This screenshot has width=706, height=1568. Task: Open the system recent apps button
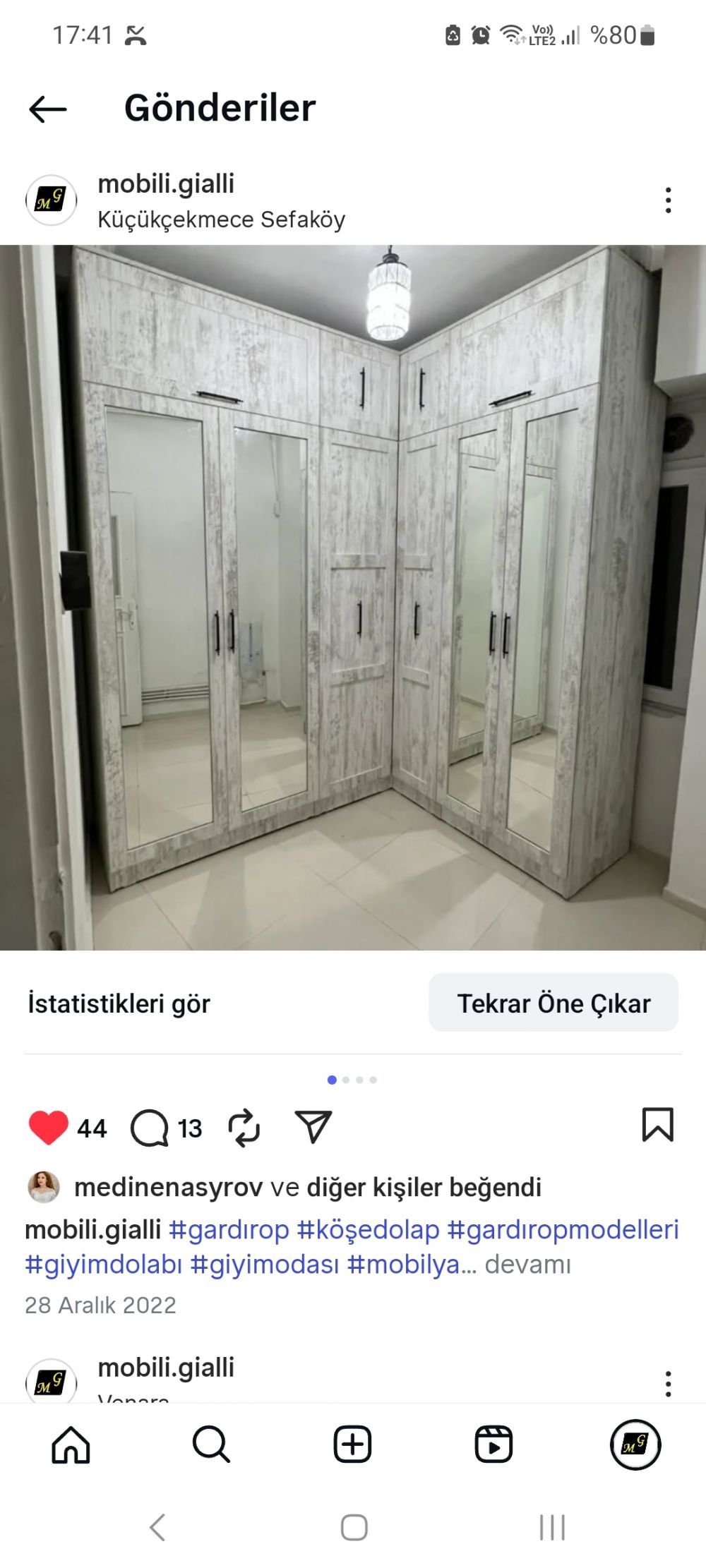click(x=552, y=1528)
